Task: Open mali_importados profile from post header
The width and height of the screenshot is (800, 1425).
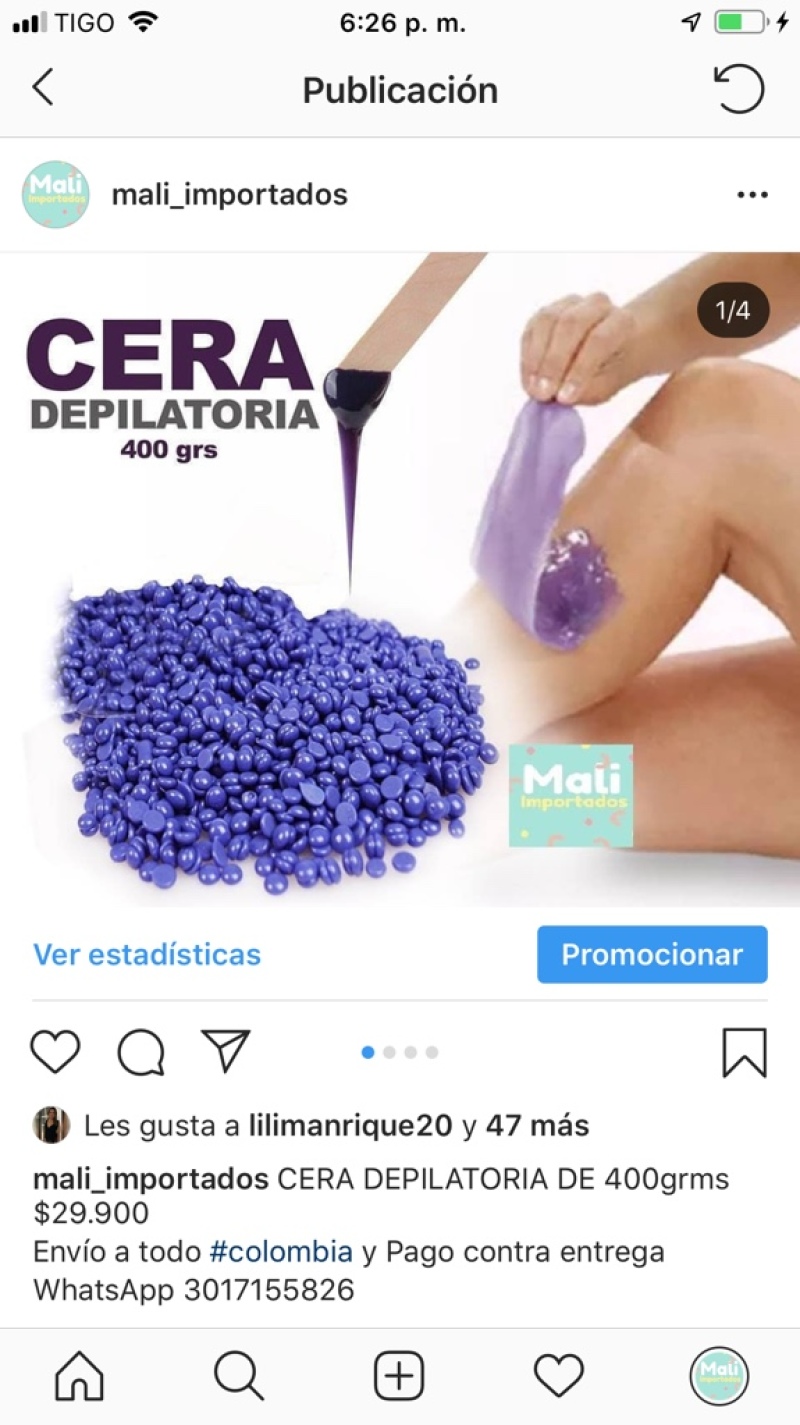Action: [x=229, y=194]
